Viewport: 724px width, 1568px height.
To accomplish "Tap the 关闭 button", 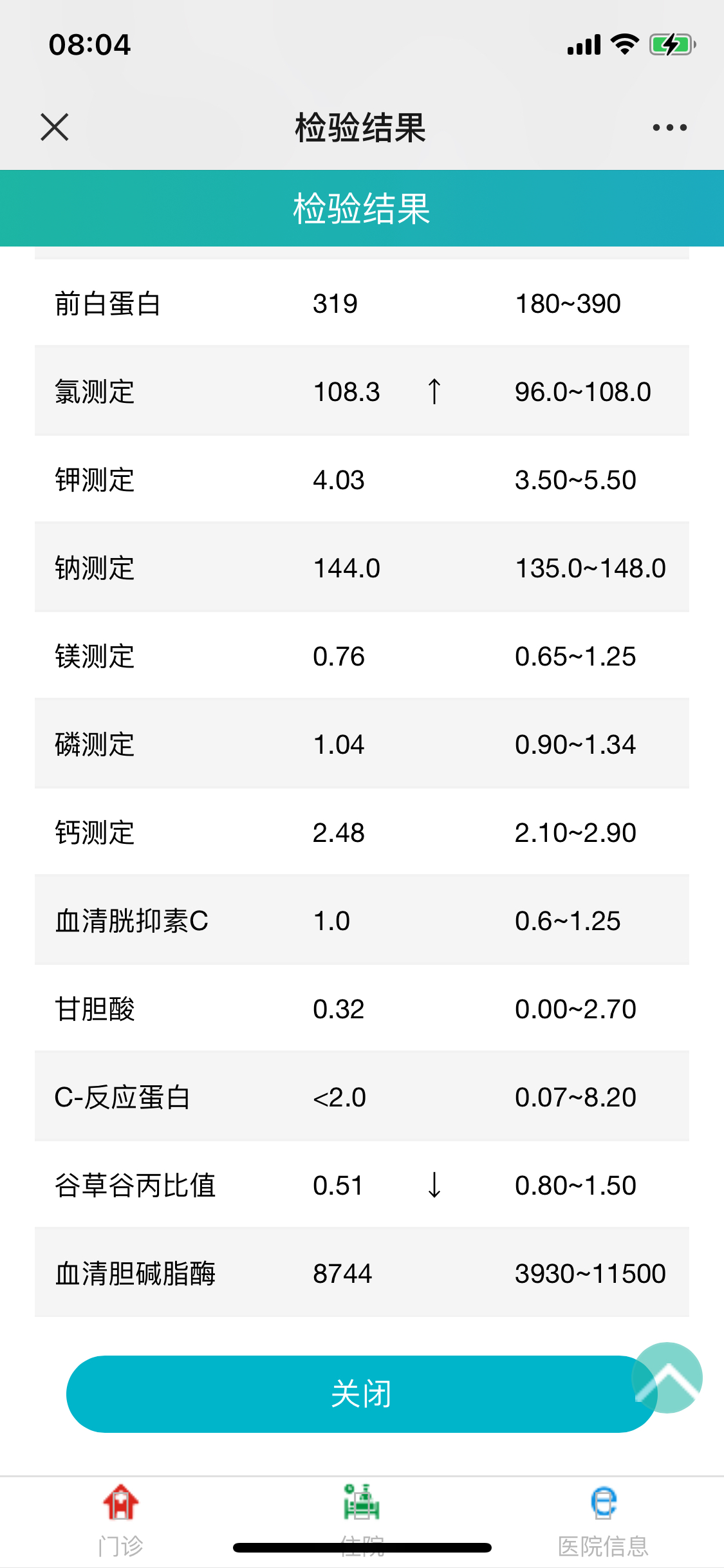I will 362,1394.
